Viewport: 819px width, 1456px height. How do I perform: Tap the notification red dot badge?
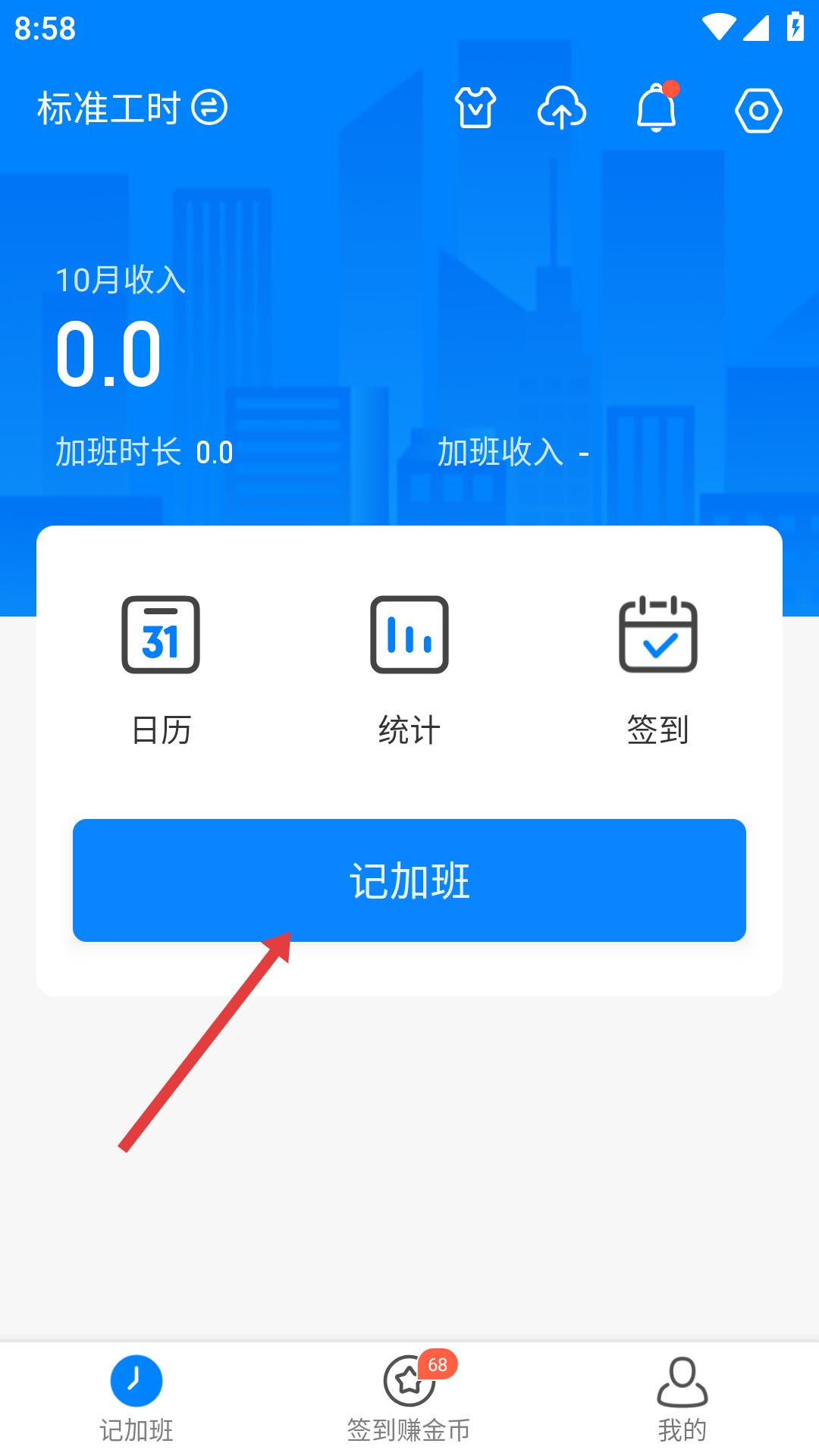tap(671, 88)
